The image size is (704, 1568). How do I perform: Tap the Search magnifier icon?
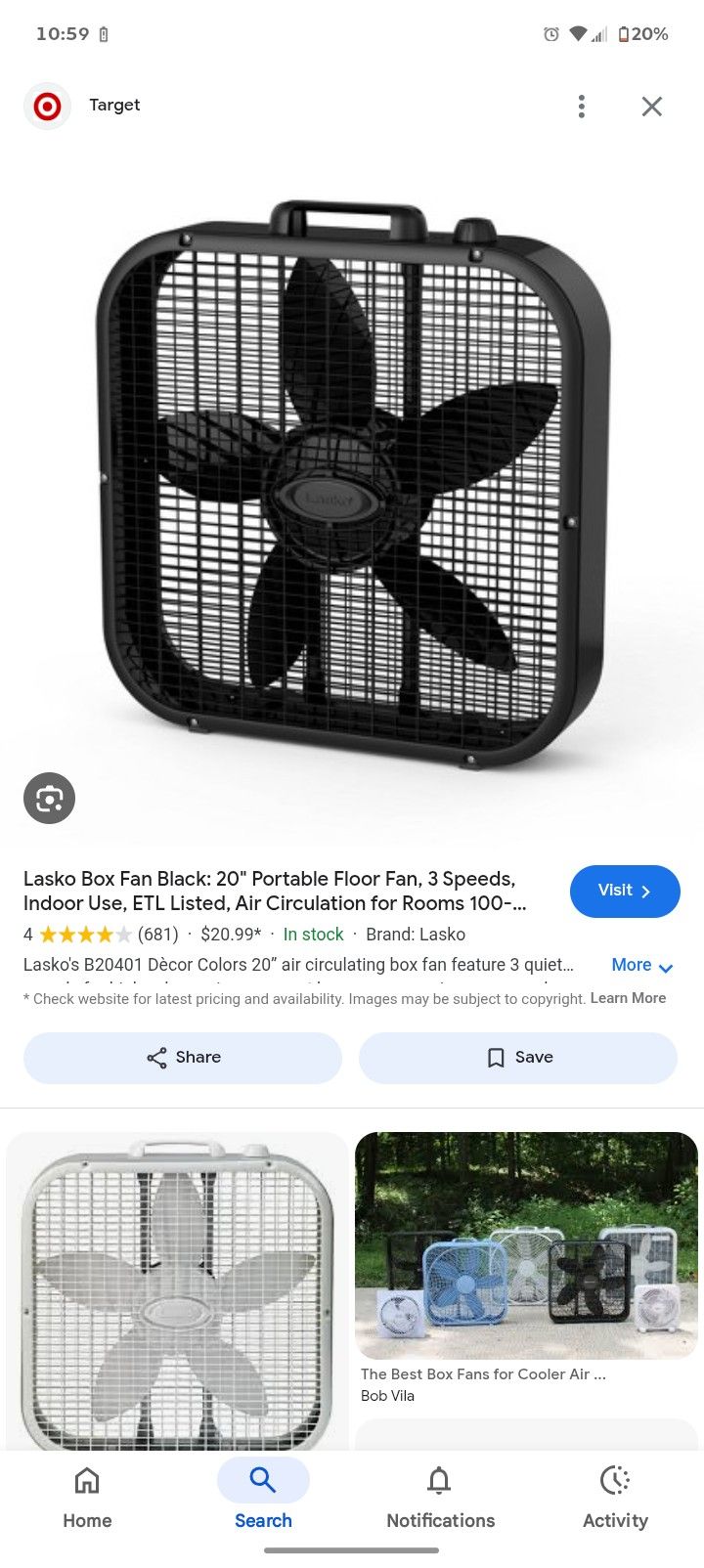(x=262, y=1480)
